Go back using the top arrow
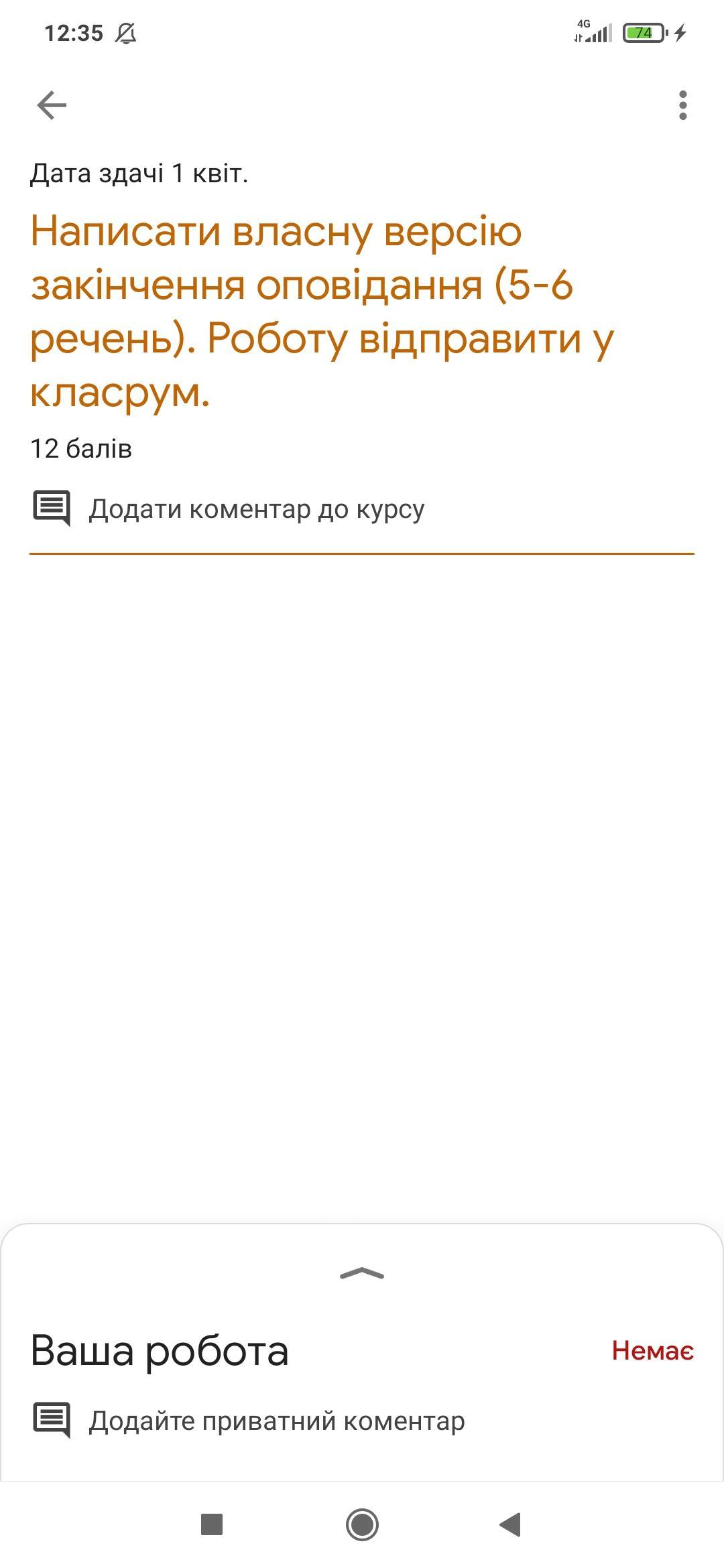 (x=52, y=106)
